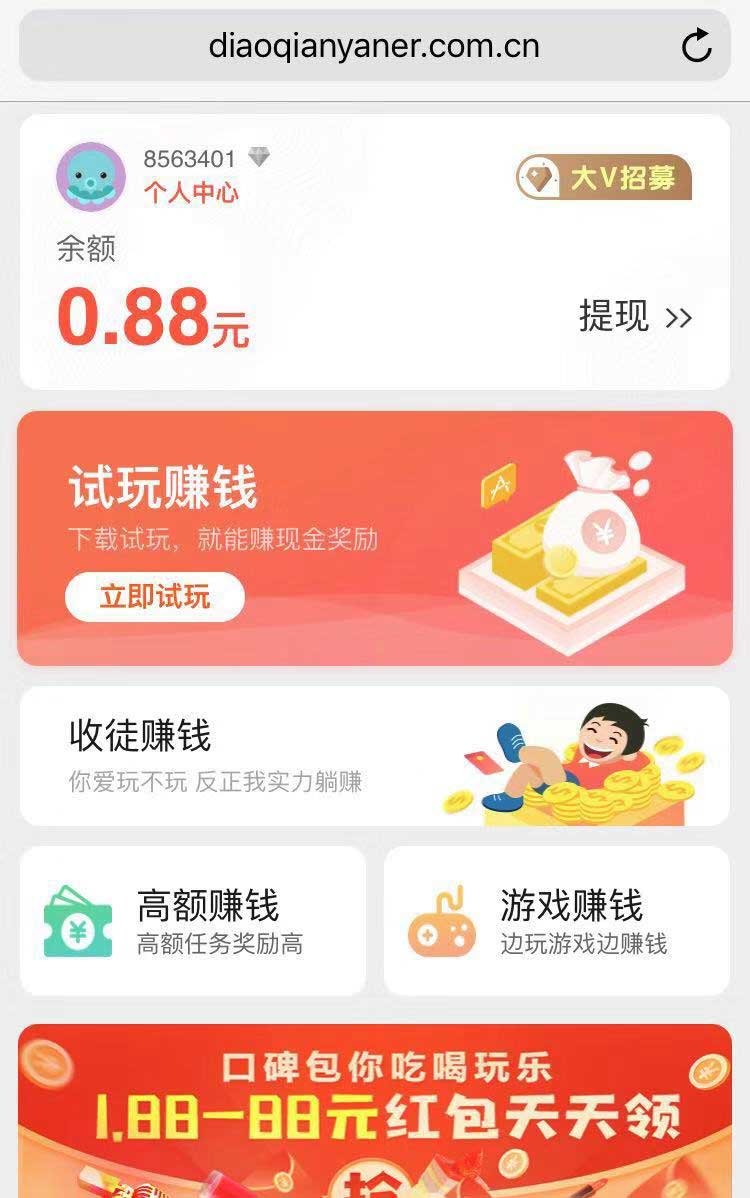750x1198 pixels.
Task: Tap the 立即试玩 button
Action: pyautogui.click(x=155, y=597)
